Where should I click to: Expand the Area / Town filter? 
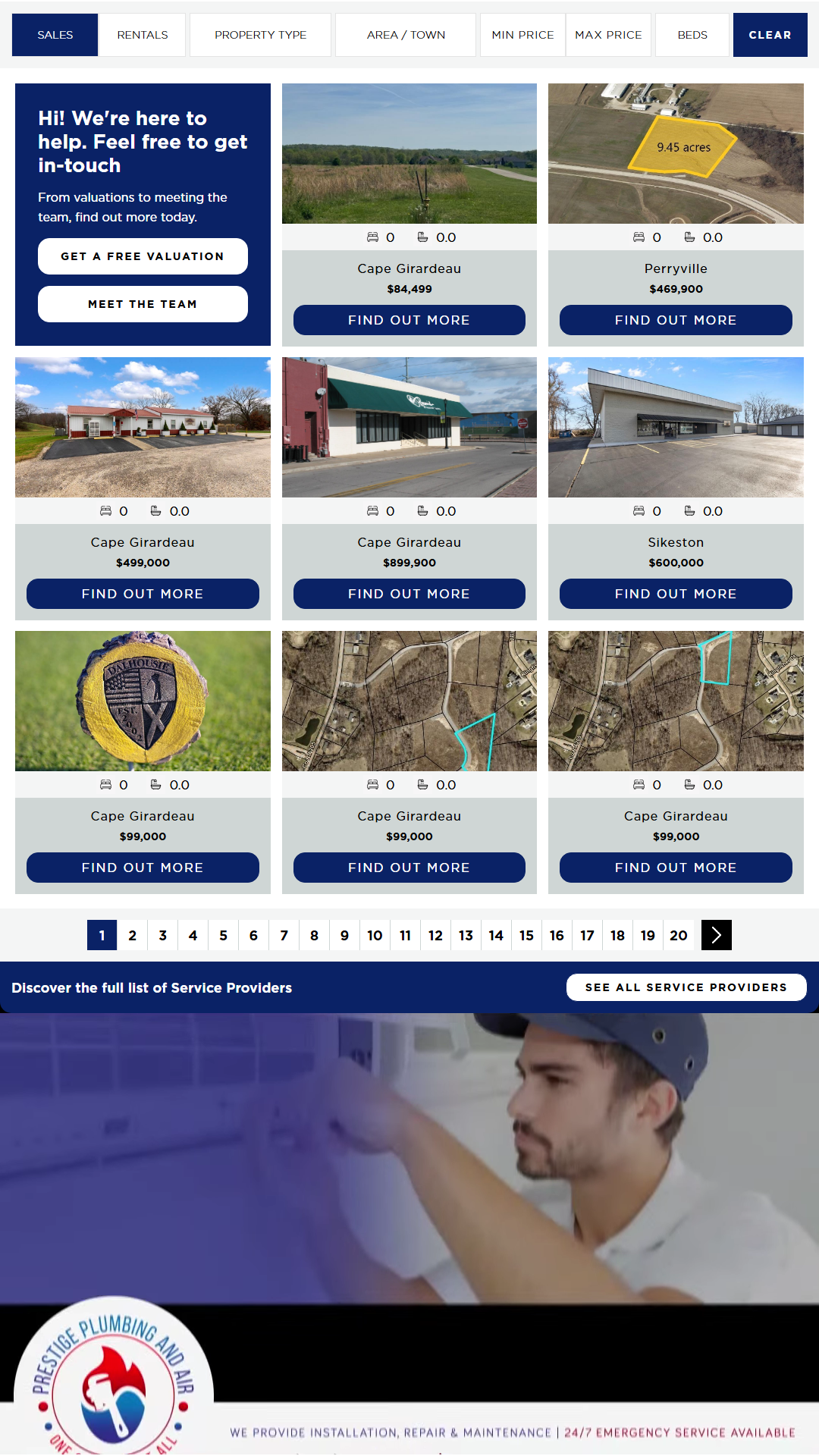[406, 35]
